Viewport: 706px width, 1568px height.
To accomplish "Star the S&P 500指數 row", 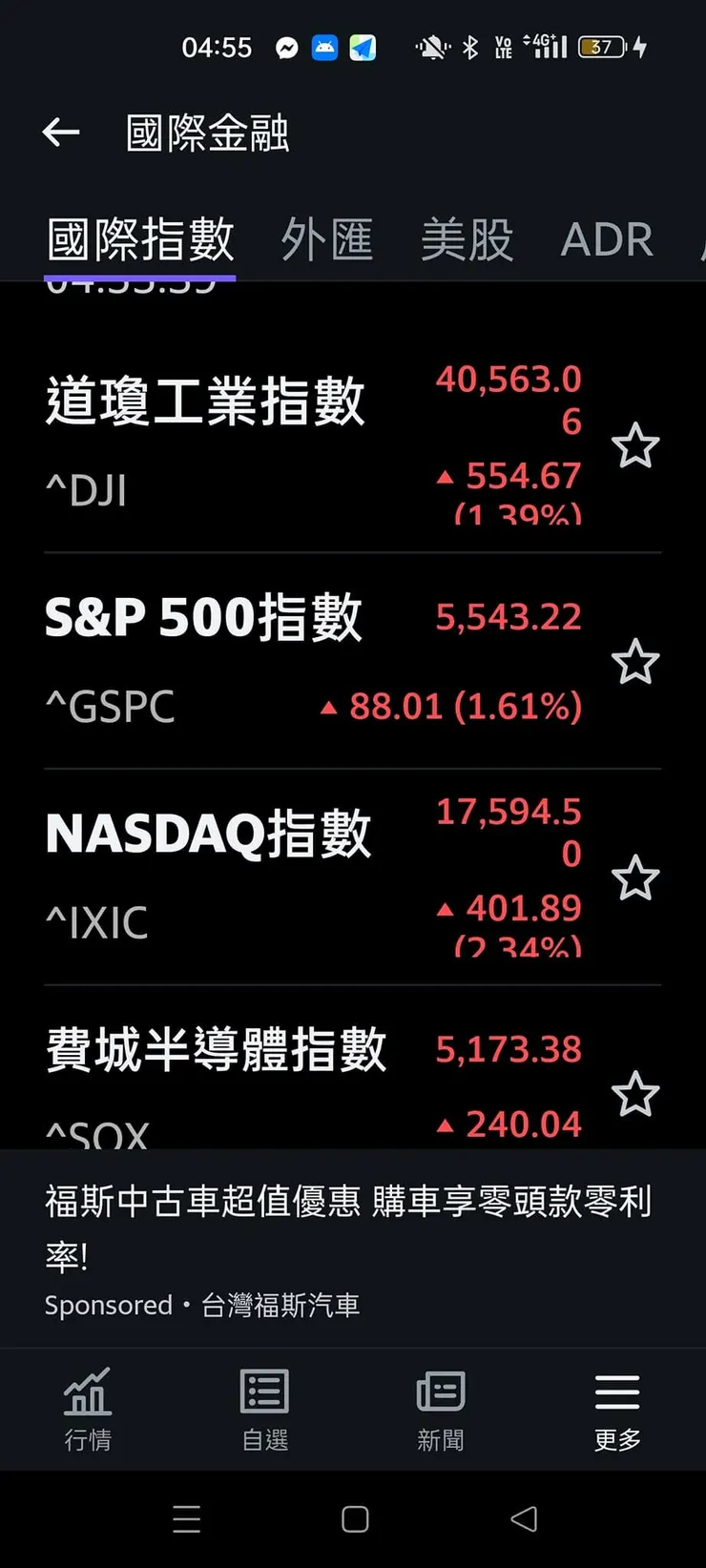I will tap(634, 662).
